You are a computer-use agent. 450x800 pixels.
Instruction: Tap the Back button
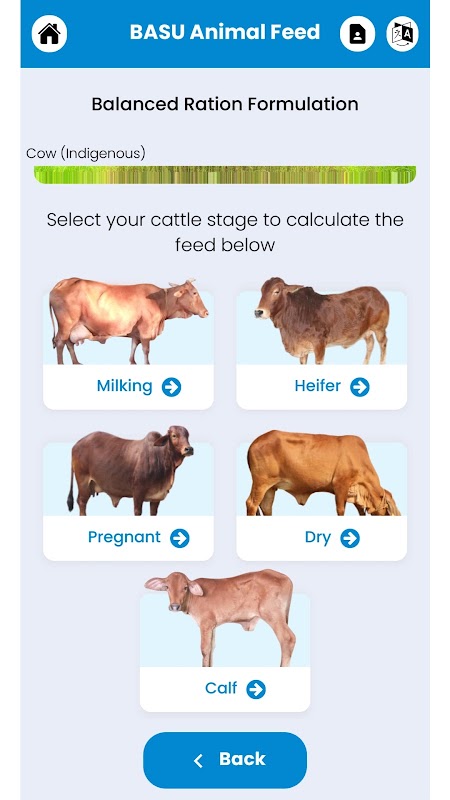[x=225, y=760]
